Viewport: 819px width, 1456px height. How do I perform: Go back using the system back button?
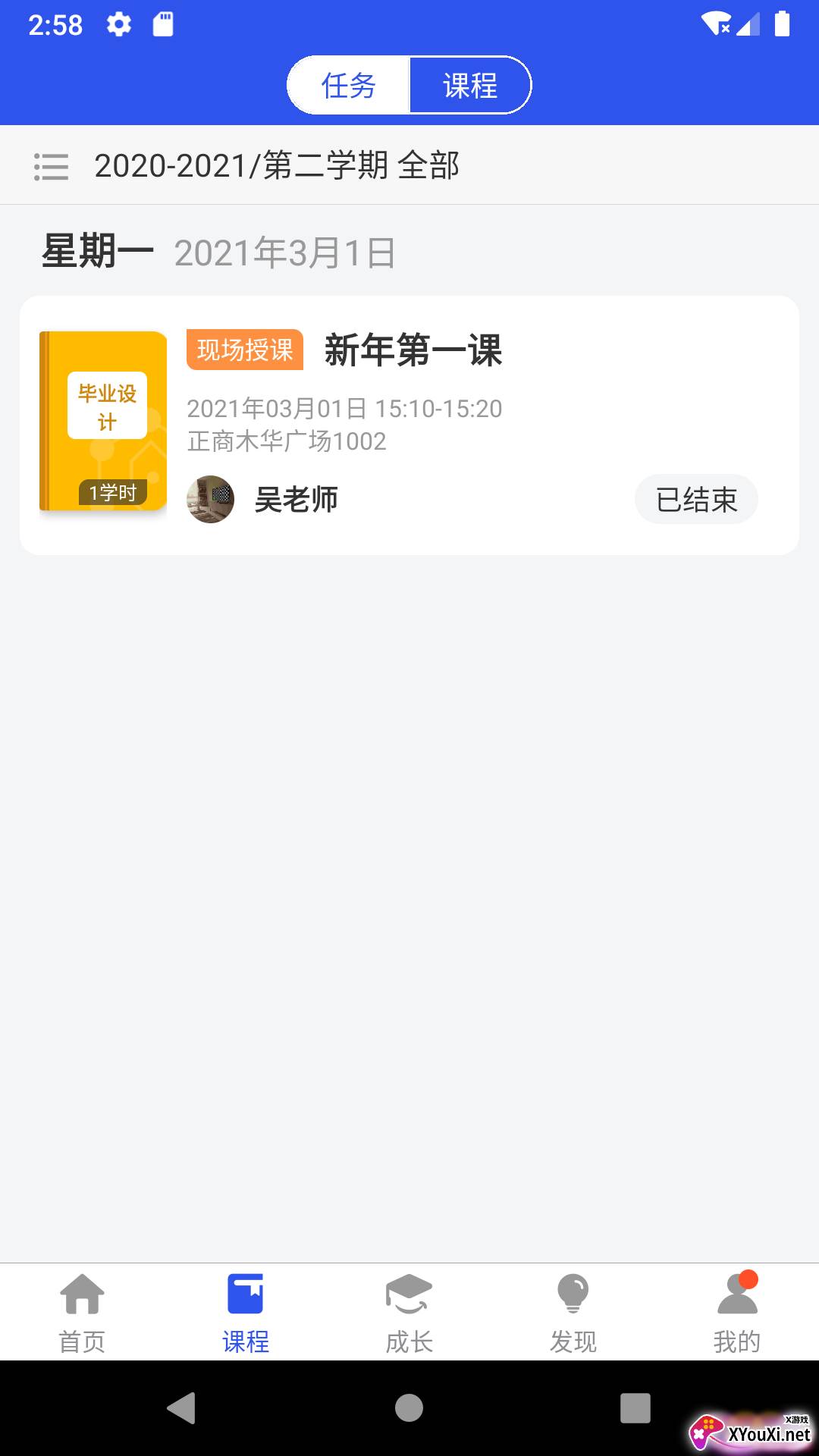[x=182, y=1408]
